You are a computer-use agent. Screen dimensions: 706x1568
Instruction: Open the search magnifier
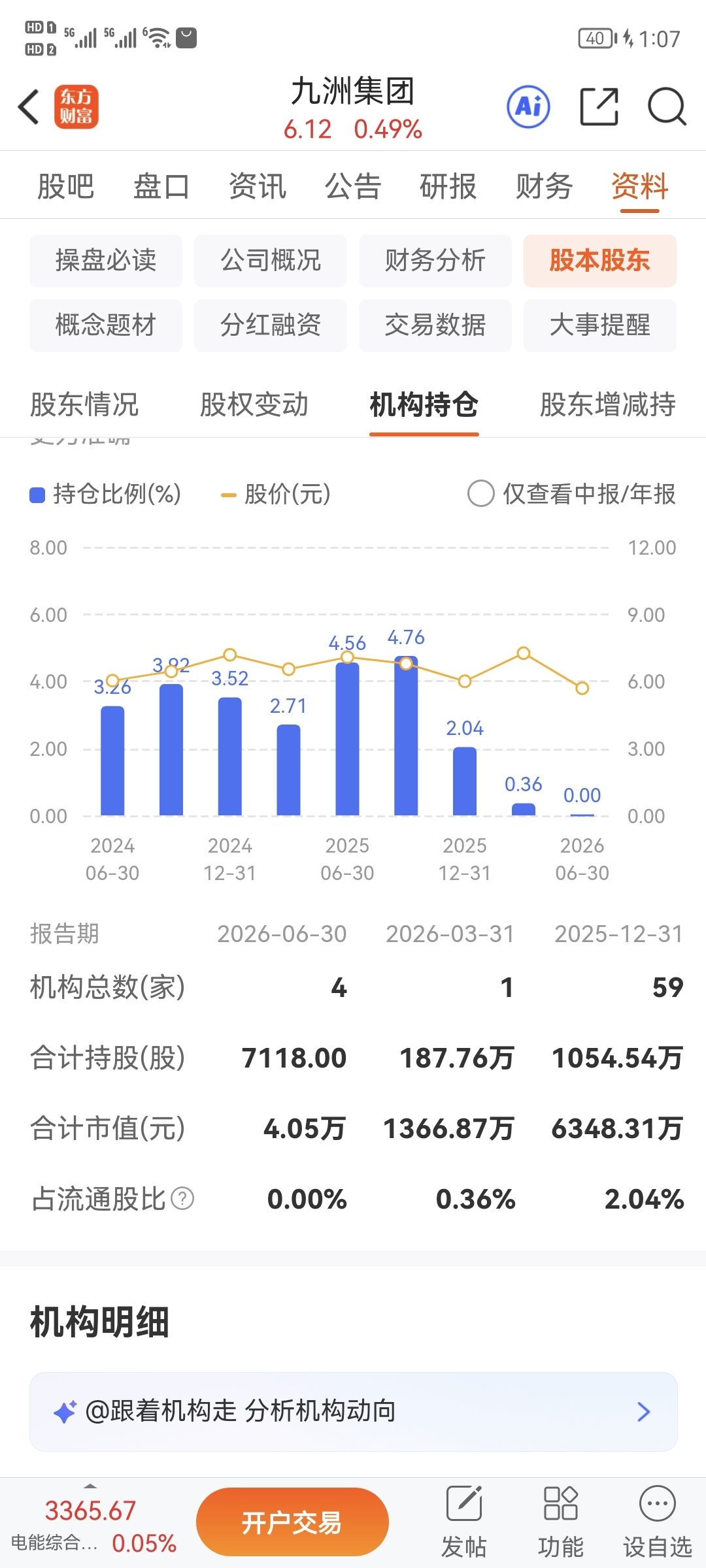click(667, 106)
